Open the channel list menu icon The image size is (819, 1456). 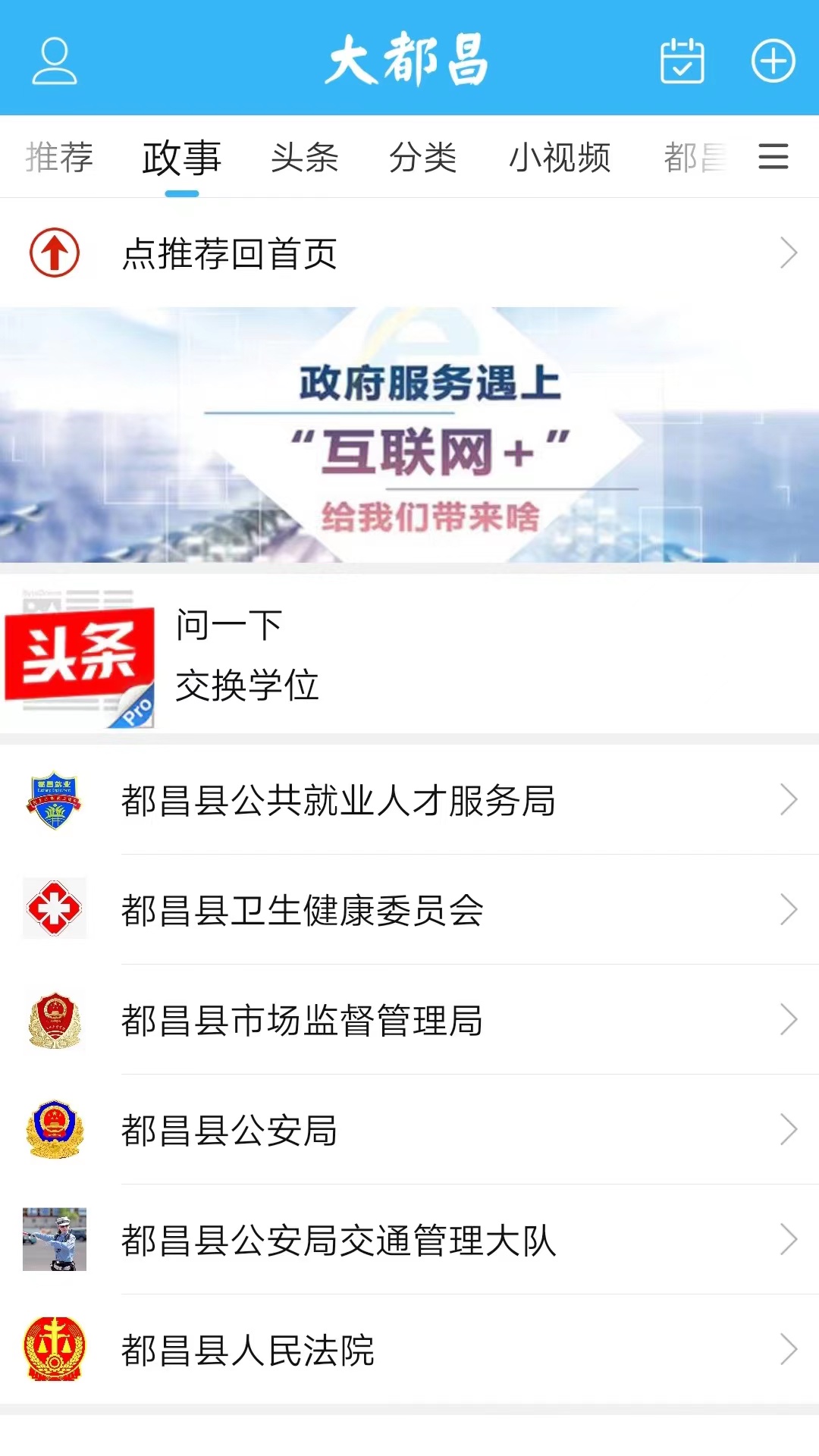coord(773,157)
